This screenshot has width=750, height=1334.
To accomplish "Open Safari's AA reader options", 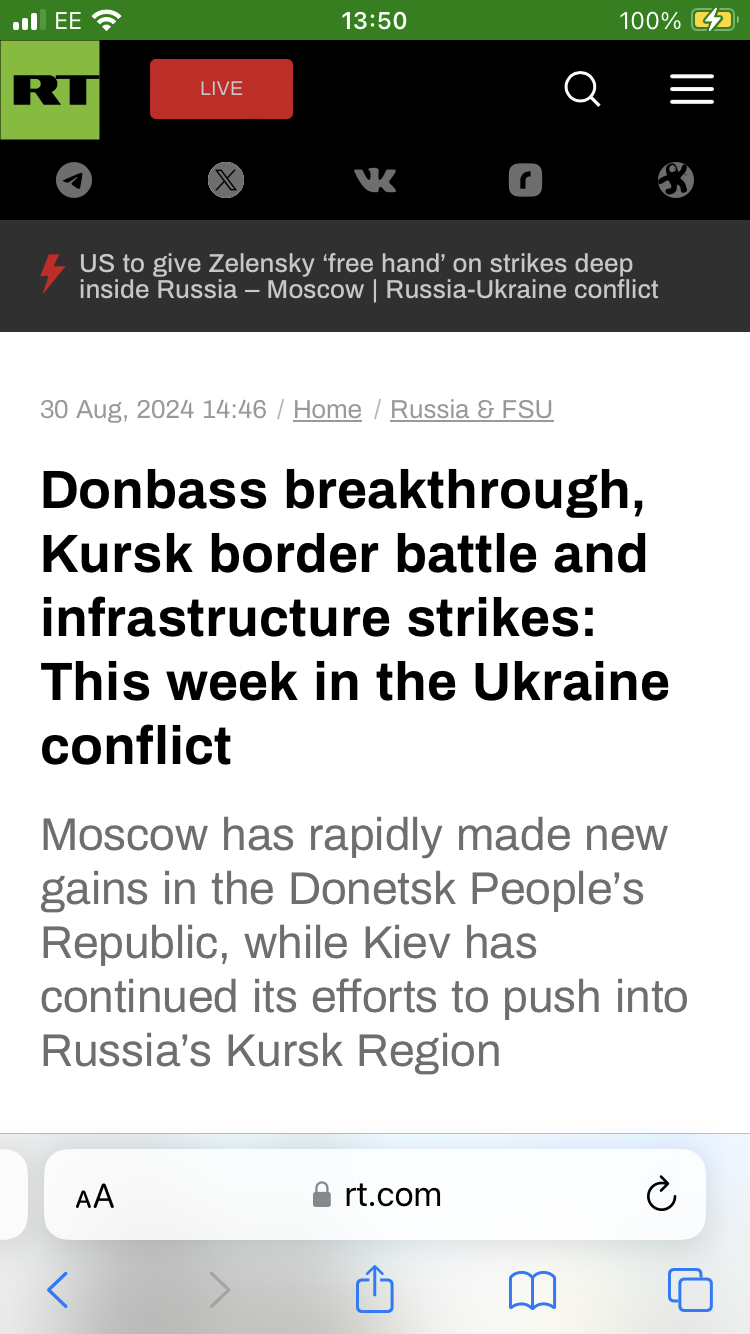I will (x=95, y=1196).
